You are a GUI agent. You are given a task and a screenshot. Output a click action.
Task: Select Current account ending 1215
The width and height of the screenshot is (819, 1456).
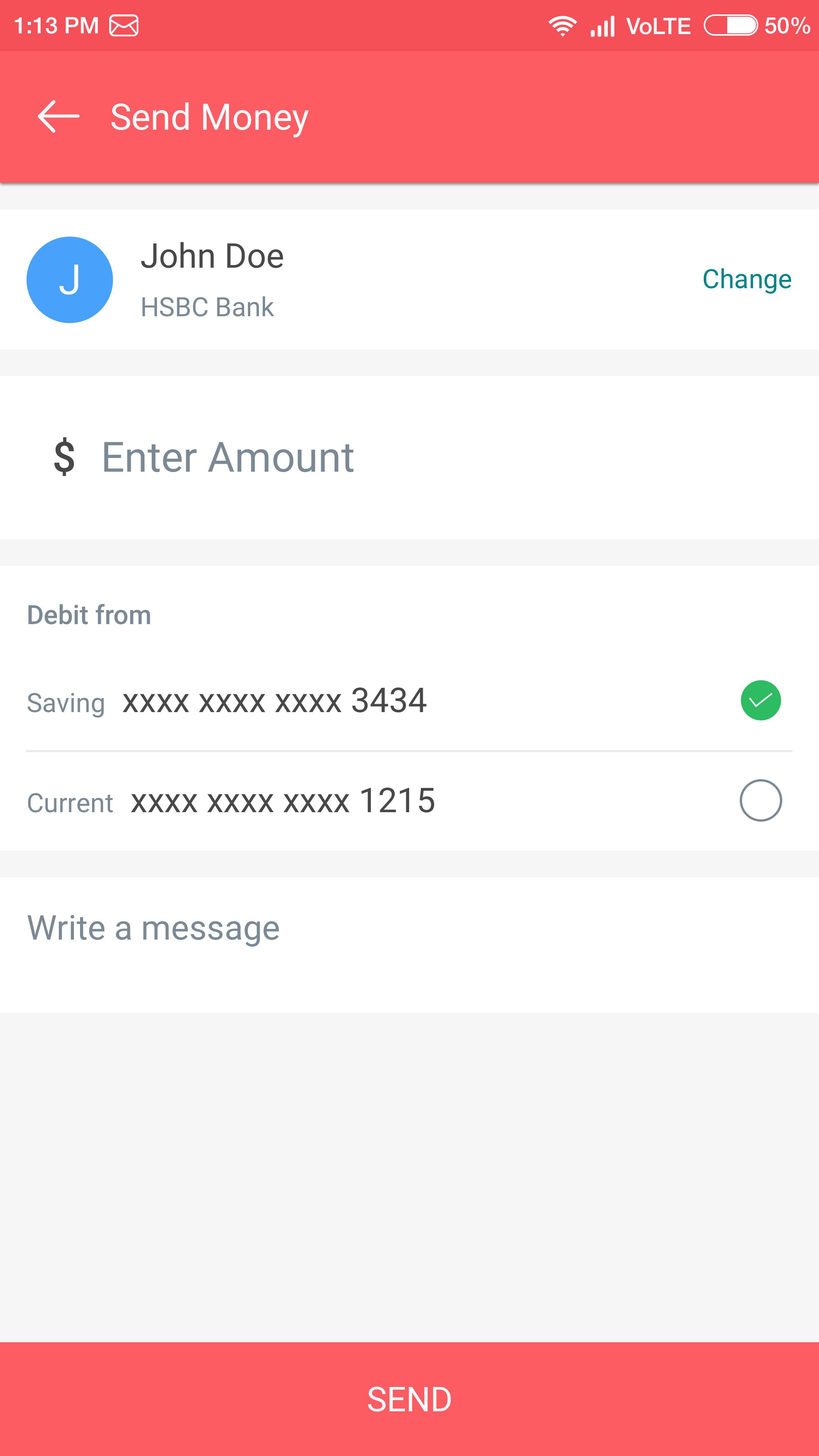click(760, 800)
